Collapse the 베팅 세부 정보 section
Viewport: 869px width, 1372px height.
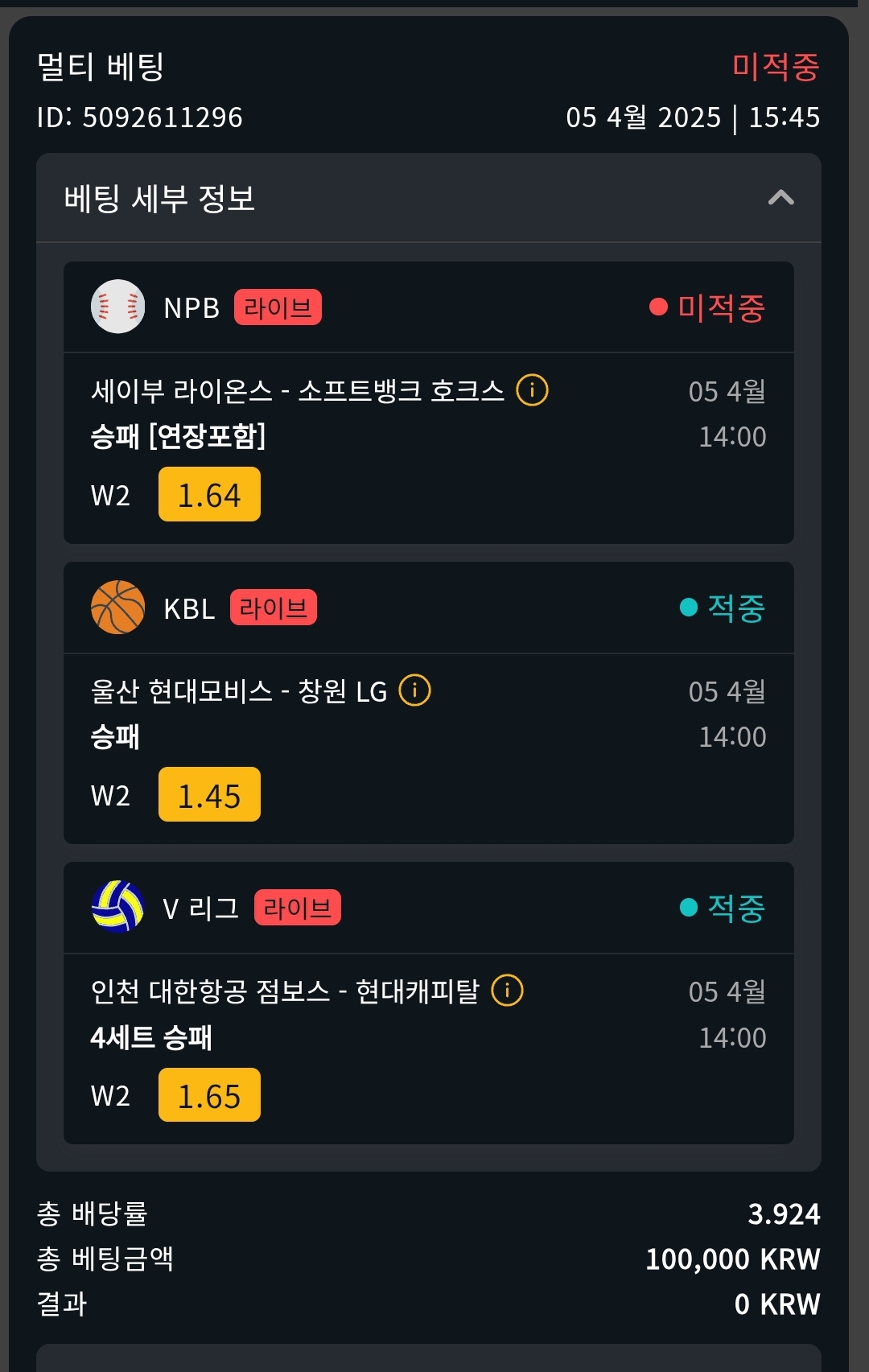[780, 198]
